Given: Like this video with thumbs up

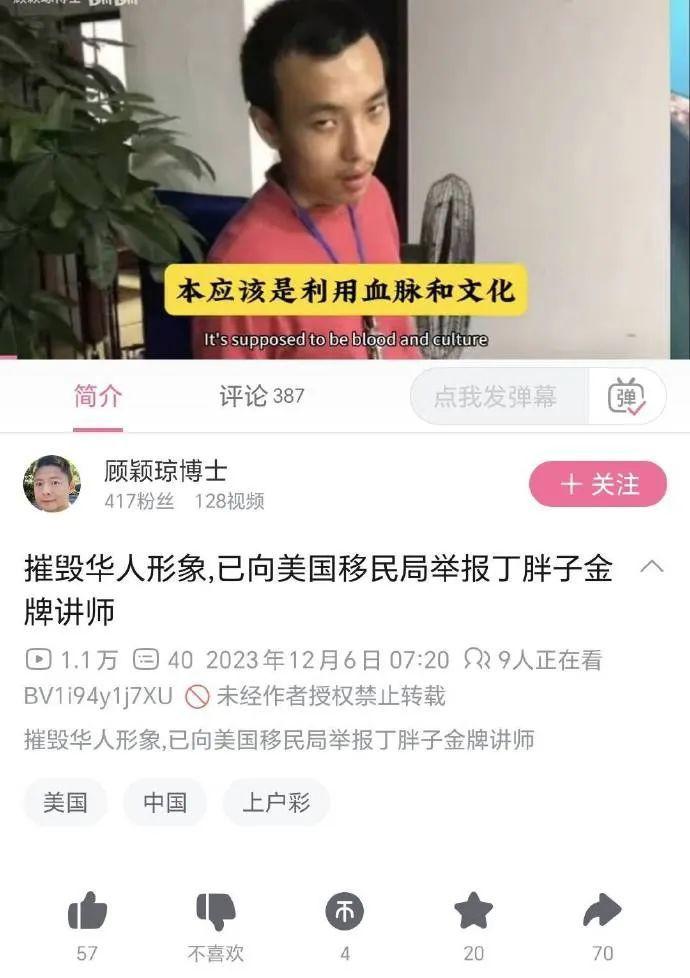Looking at the screenshot, I should click(87, 912).
